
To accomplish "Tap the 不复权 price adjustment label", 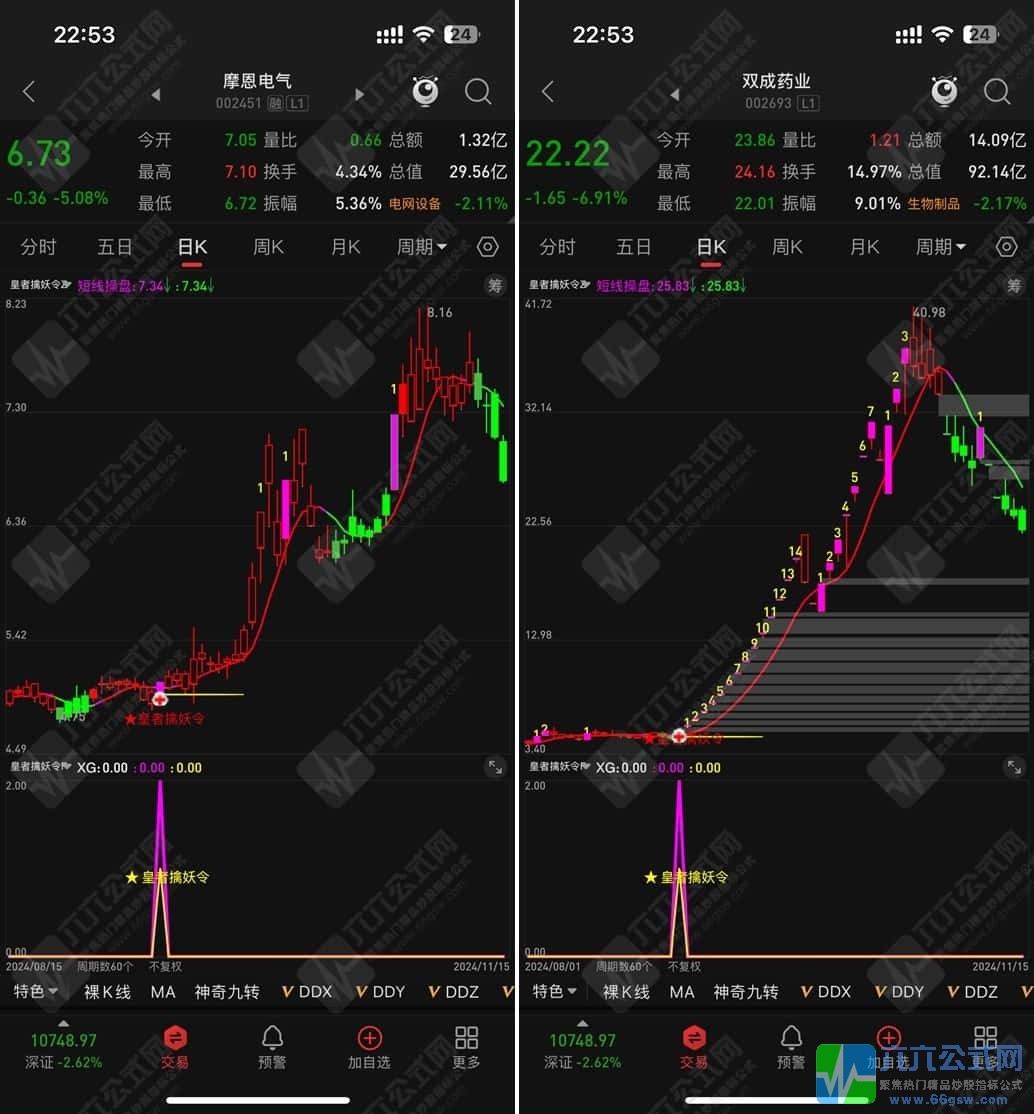I will coord(167,967).
